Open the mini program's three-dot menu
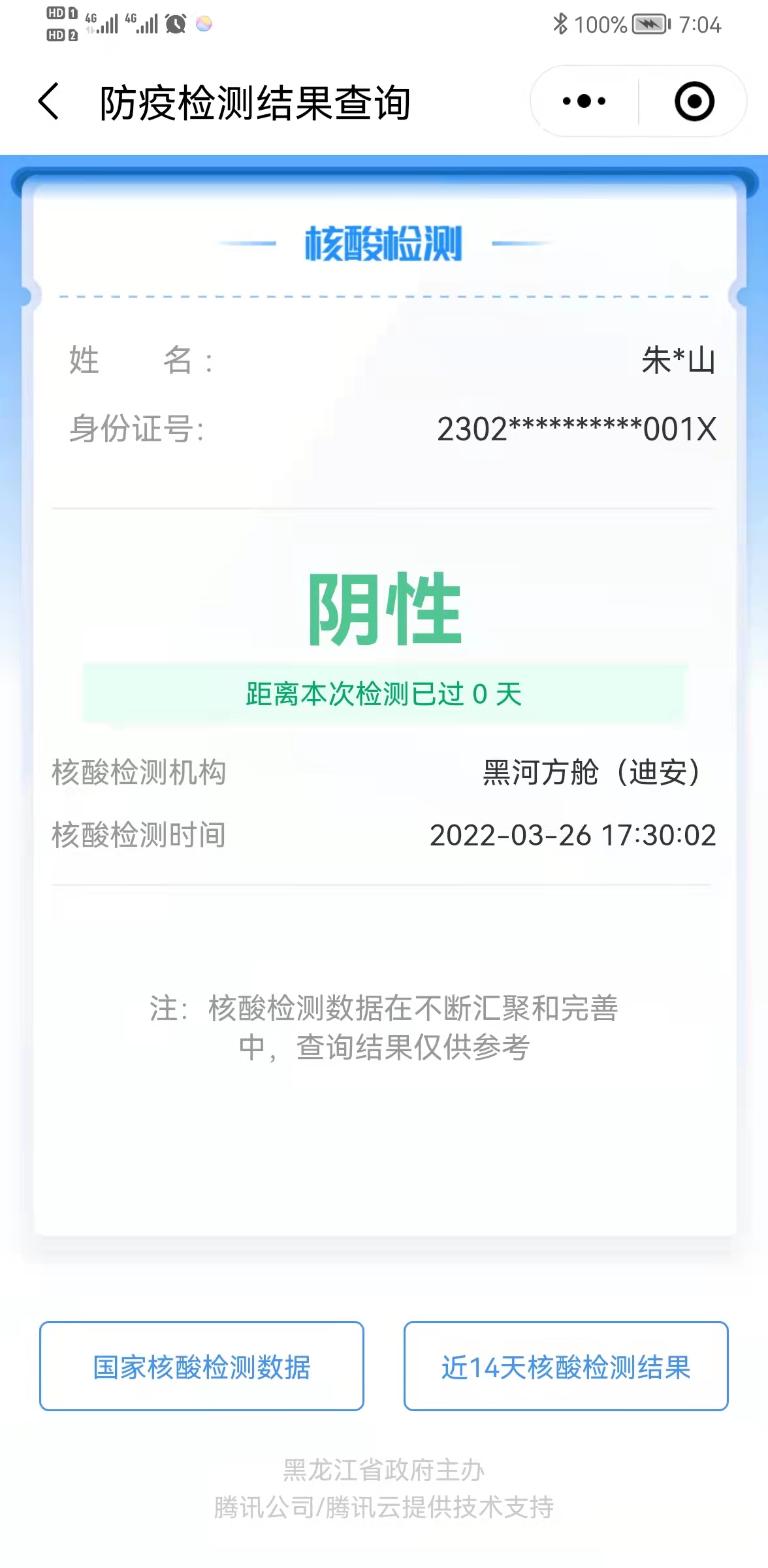768x1568 pixels. 584,102
